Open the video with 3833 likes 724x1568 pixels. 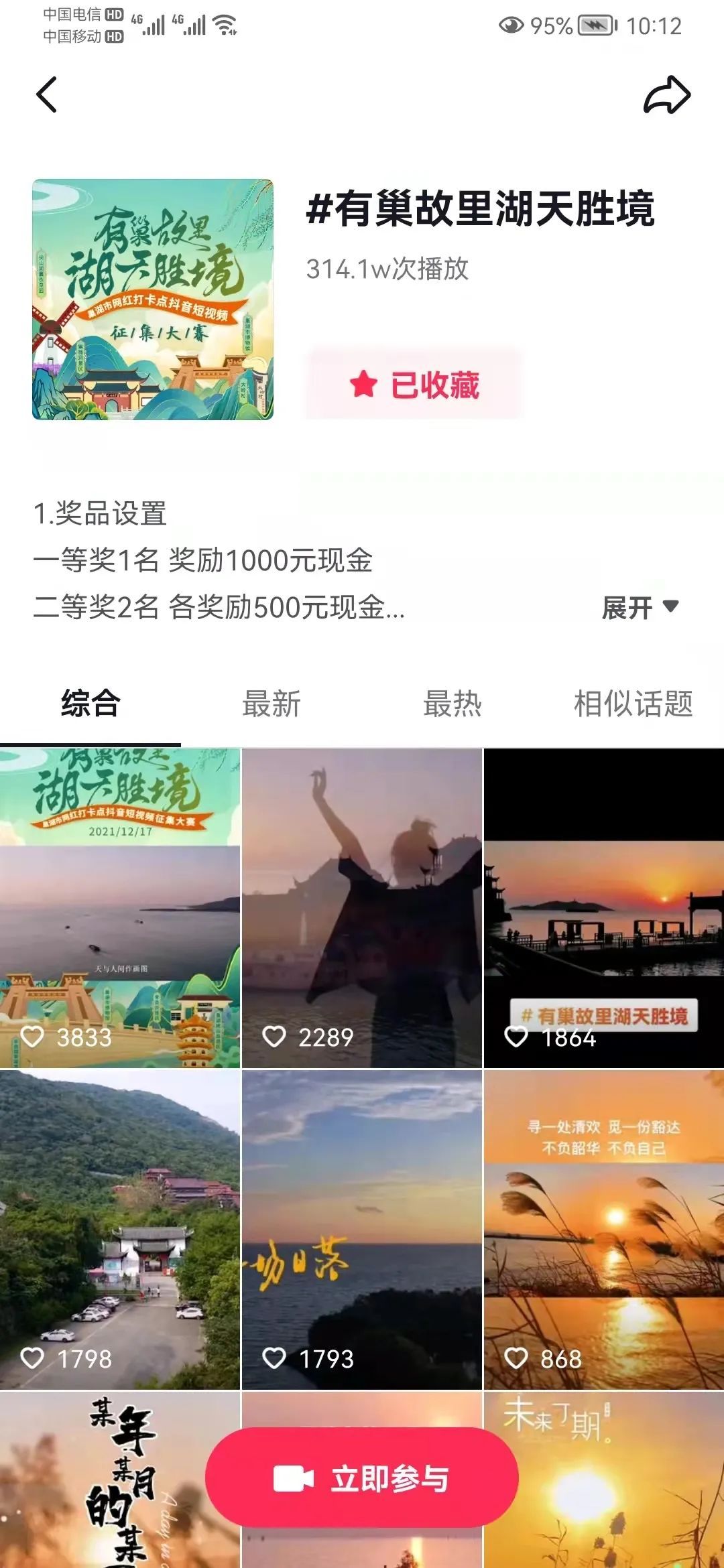[x=120, y=908]
